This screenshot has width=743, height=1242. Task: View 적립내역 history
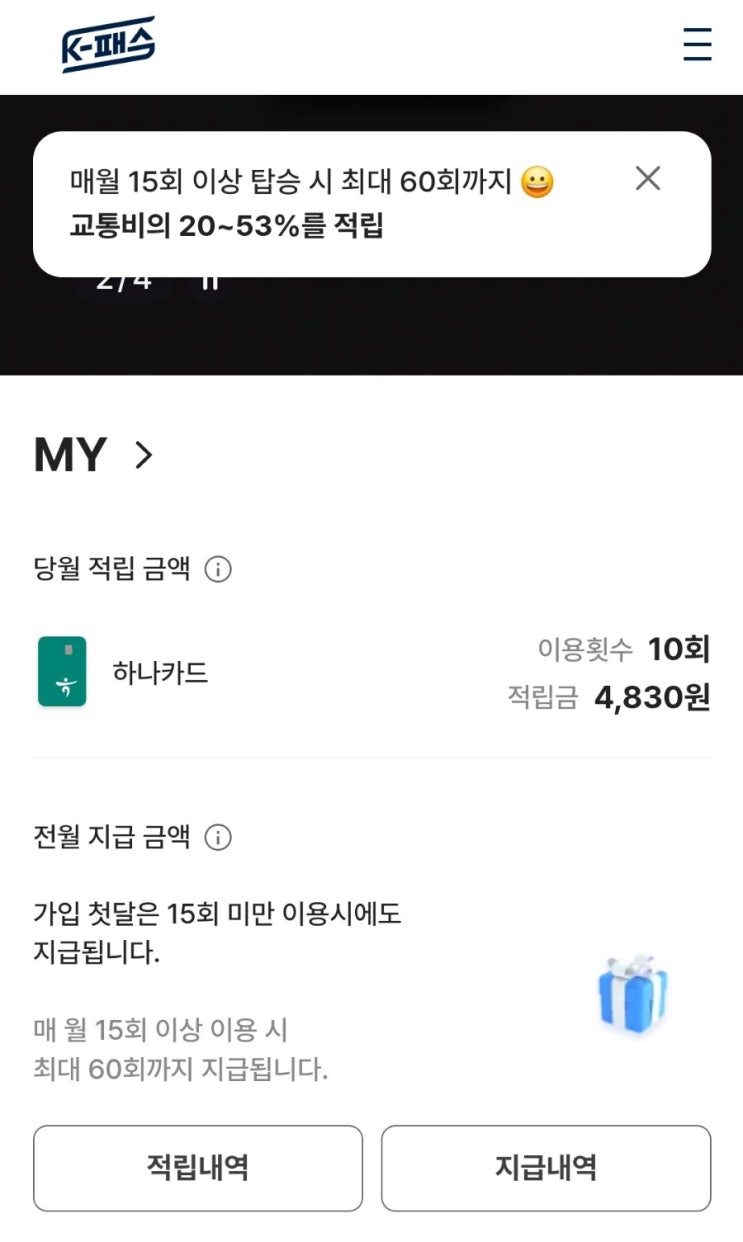pos(198,1168)
